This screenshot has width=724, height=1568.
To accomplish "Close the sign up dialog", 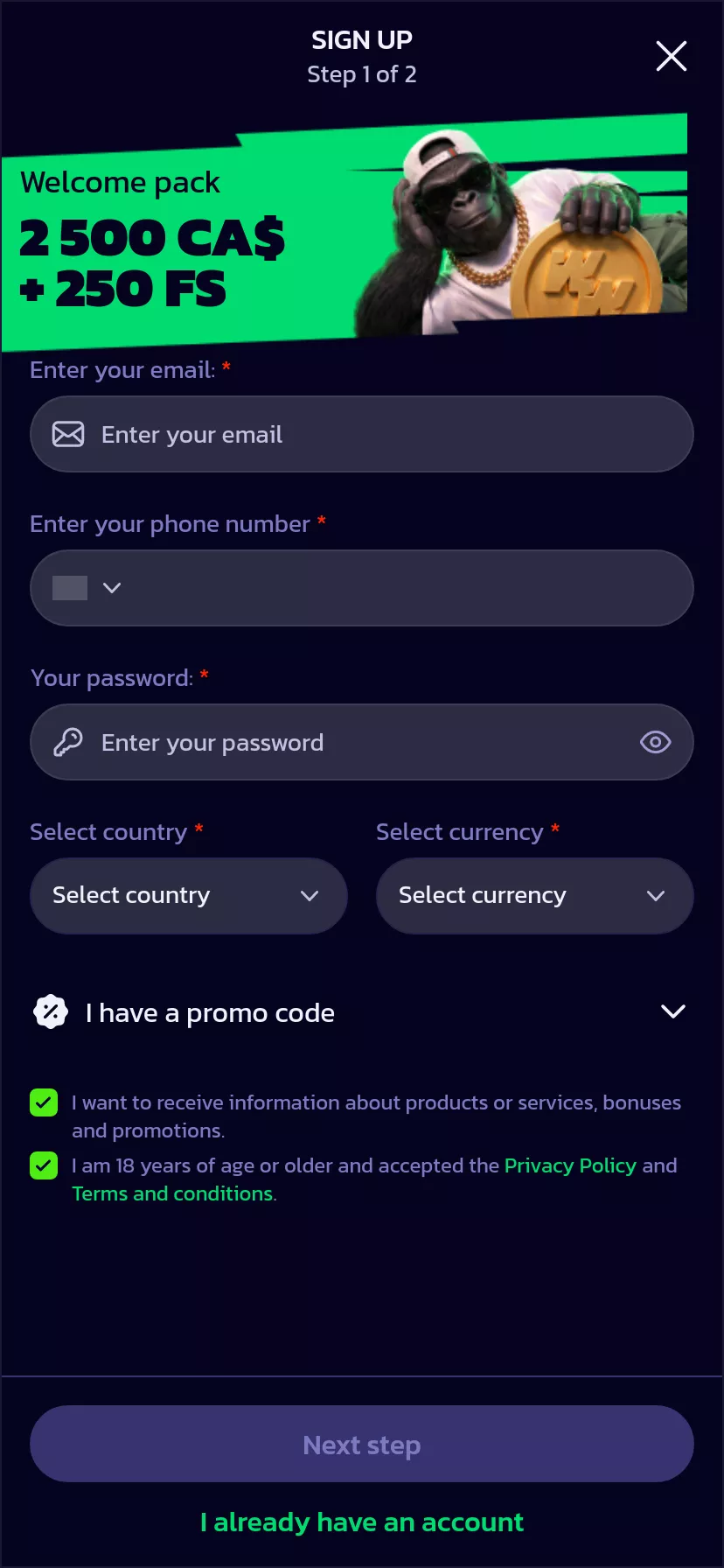I will tap(671, 56).
